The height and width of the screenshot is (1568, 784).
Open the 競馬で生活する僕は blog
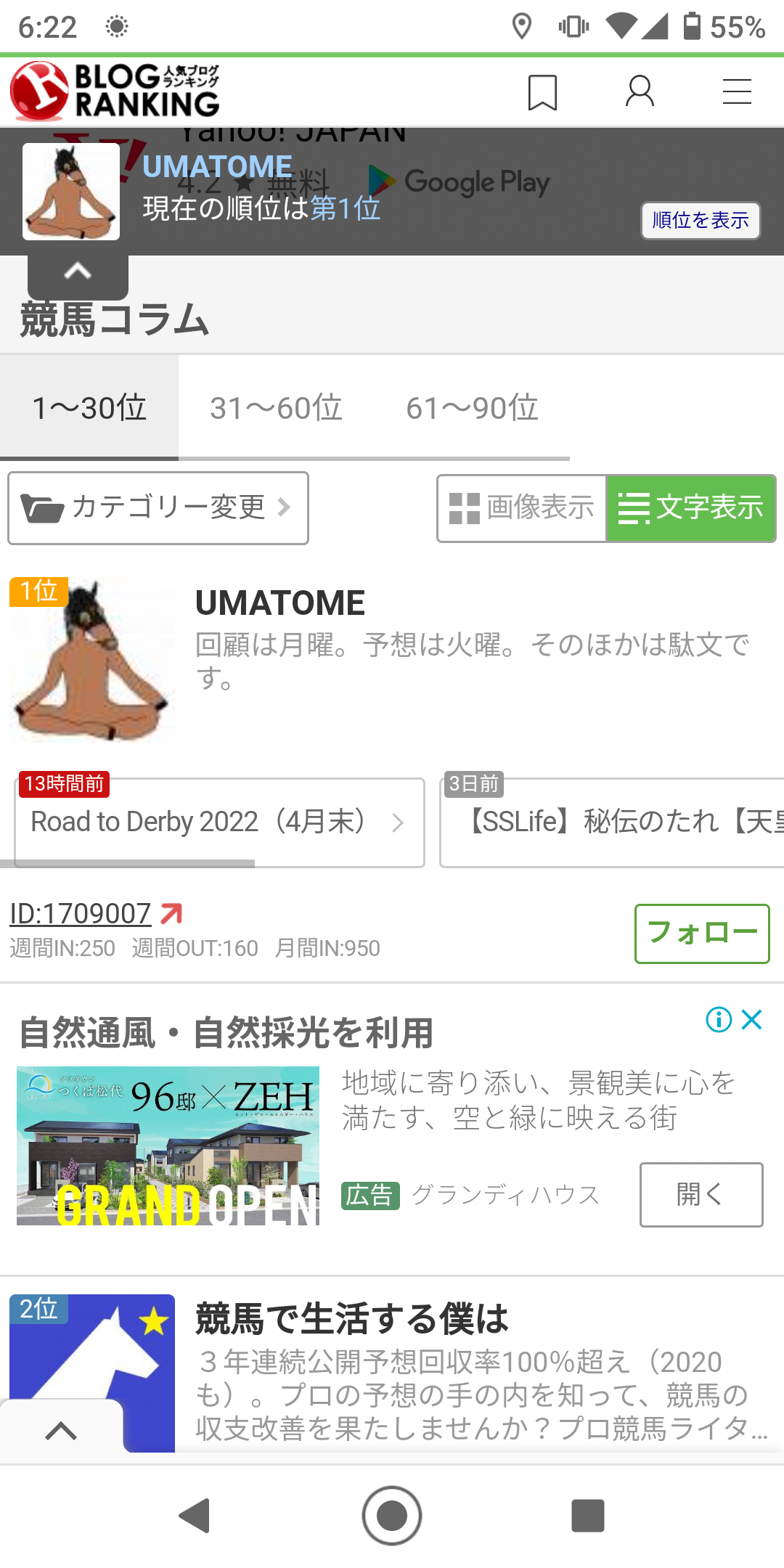click(x=352, y=1319)
